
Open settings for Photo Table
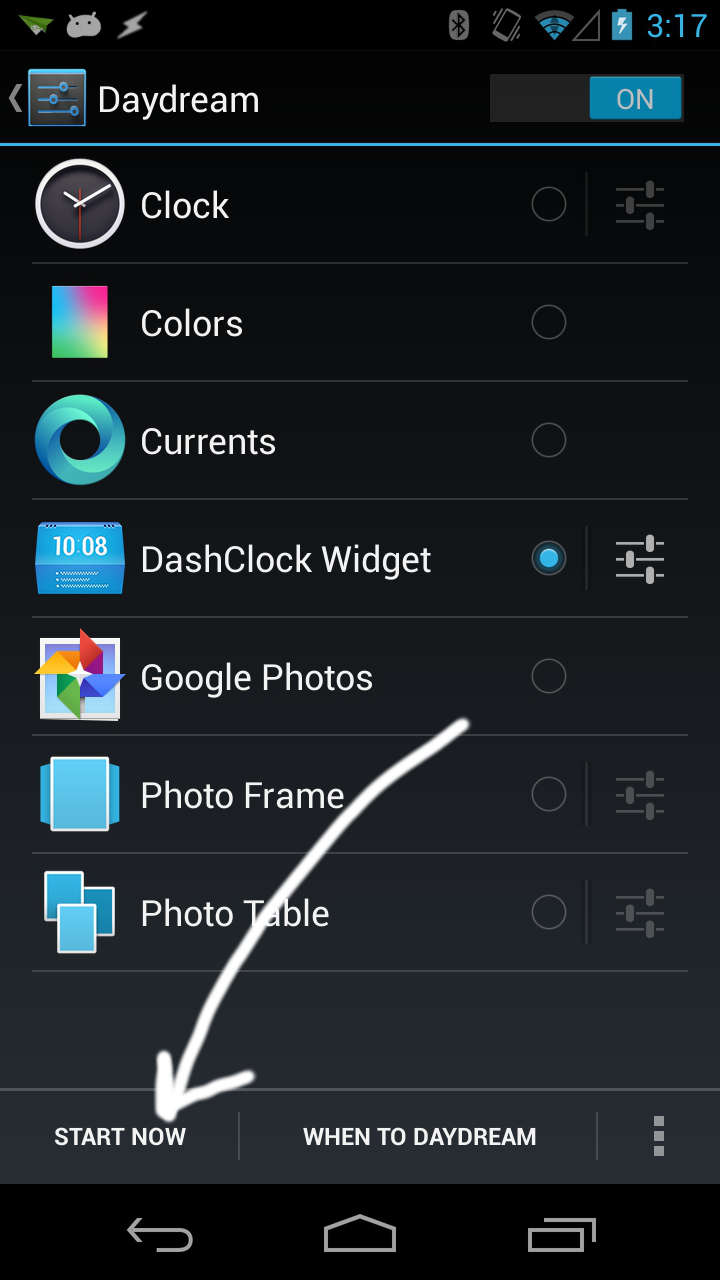[x=640, y=913]
